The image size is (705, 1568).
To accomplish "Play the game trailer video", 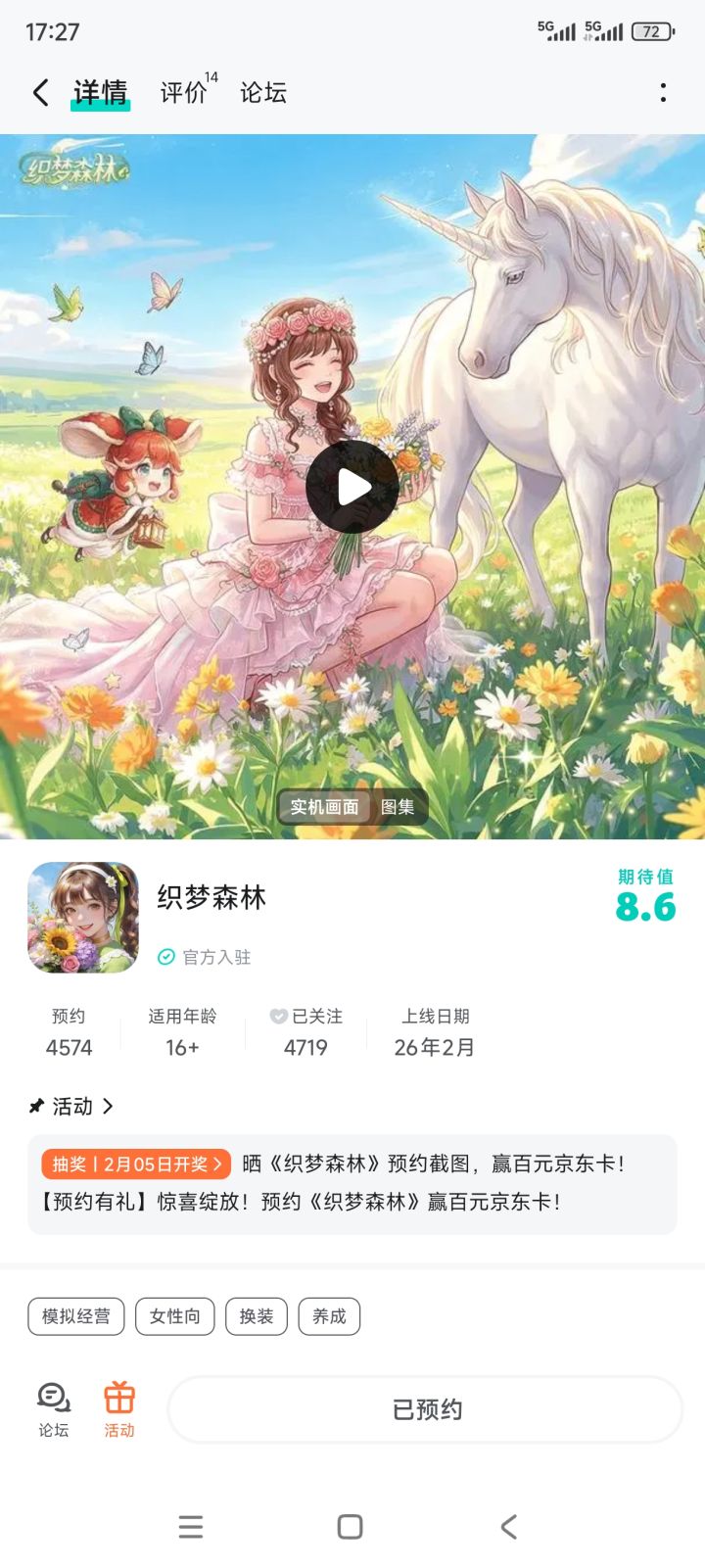I will pos(352,487).
